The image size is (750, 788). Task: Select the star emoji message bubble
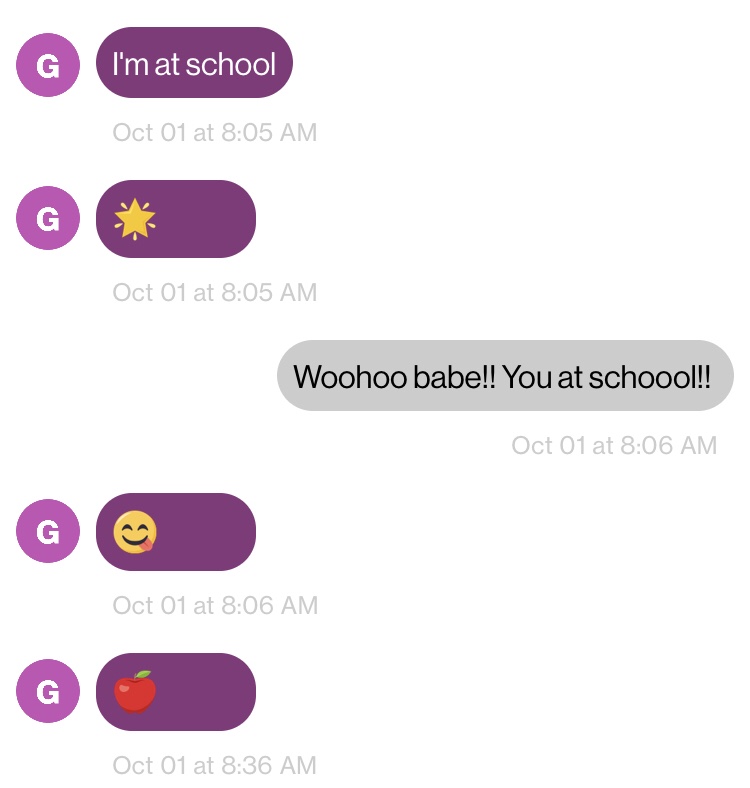176,219
